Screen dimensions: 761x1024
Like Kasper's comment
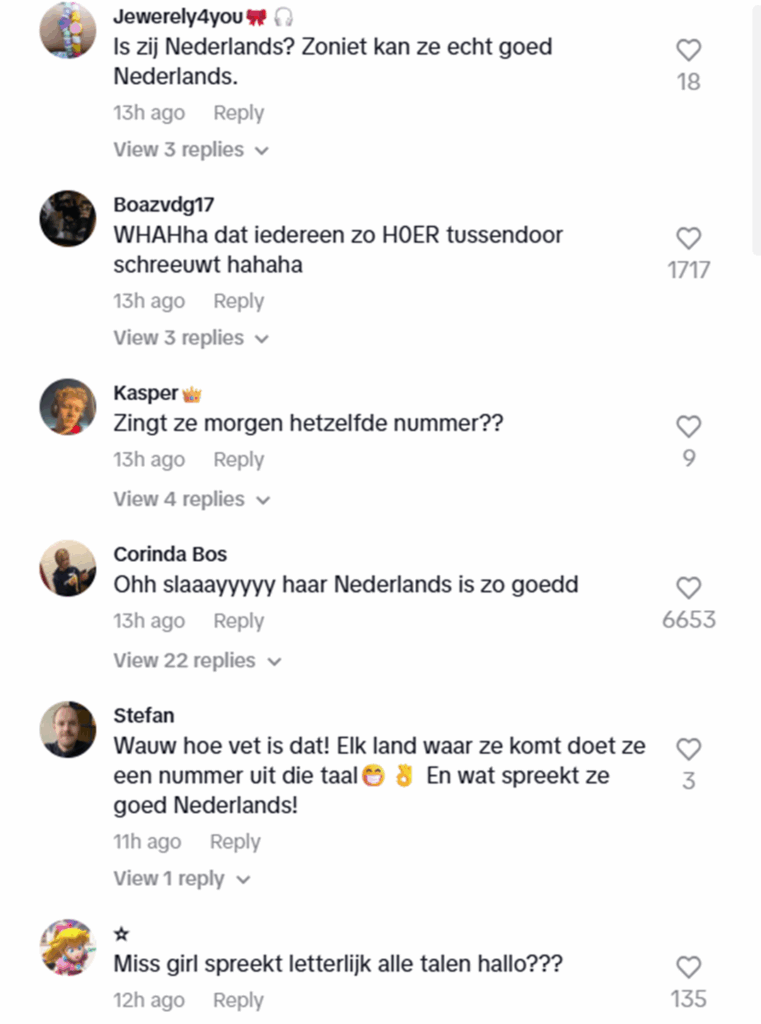tap(689, 427)
